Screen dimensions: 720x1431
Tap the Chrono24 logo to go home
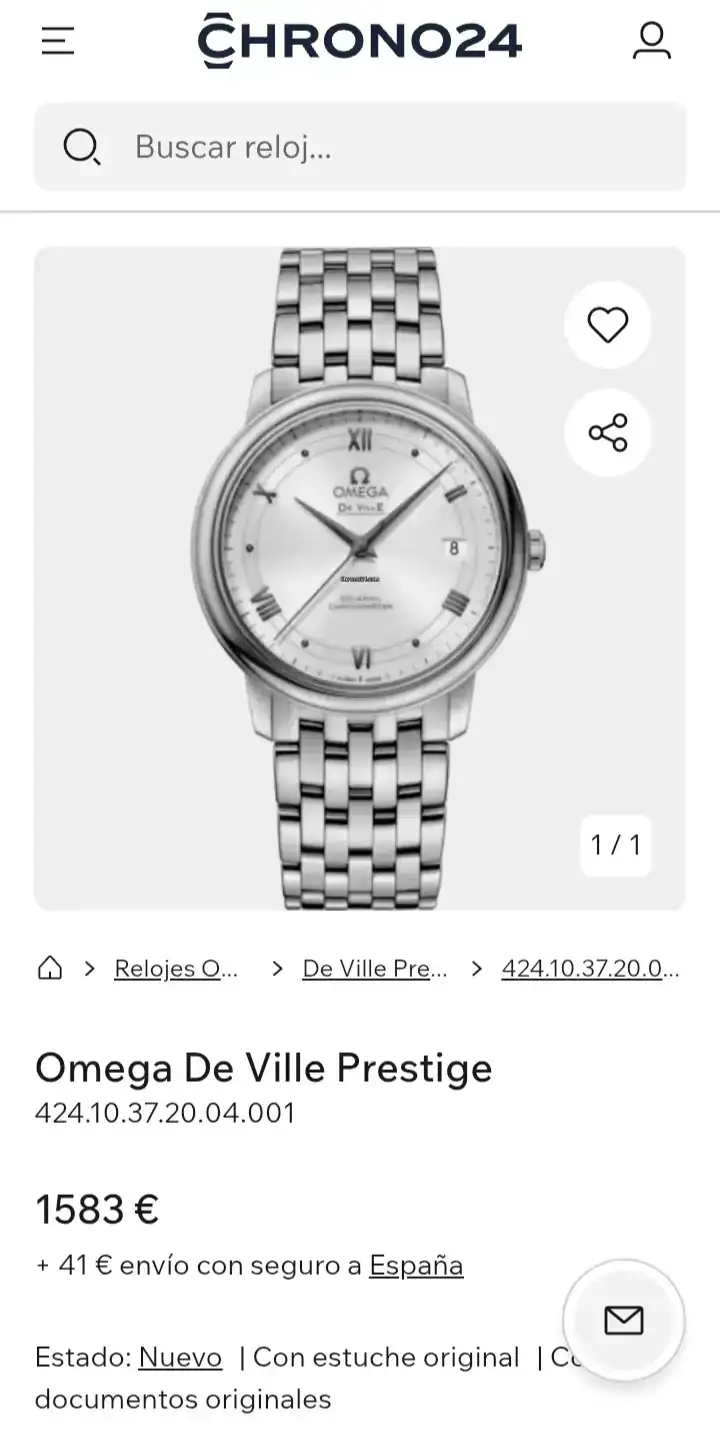click(x=360, y=41)
